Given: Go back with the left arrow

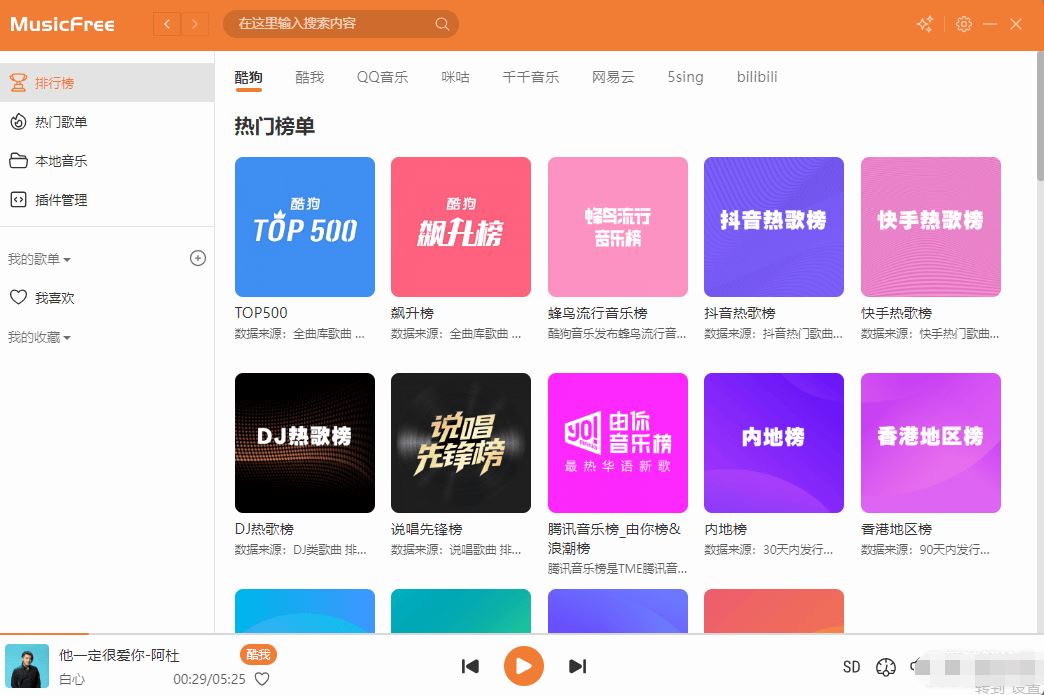Looking at the screenshot, I should click(167, 23).
